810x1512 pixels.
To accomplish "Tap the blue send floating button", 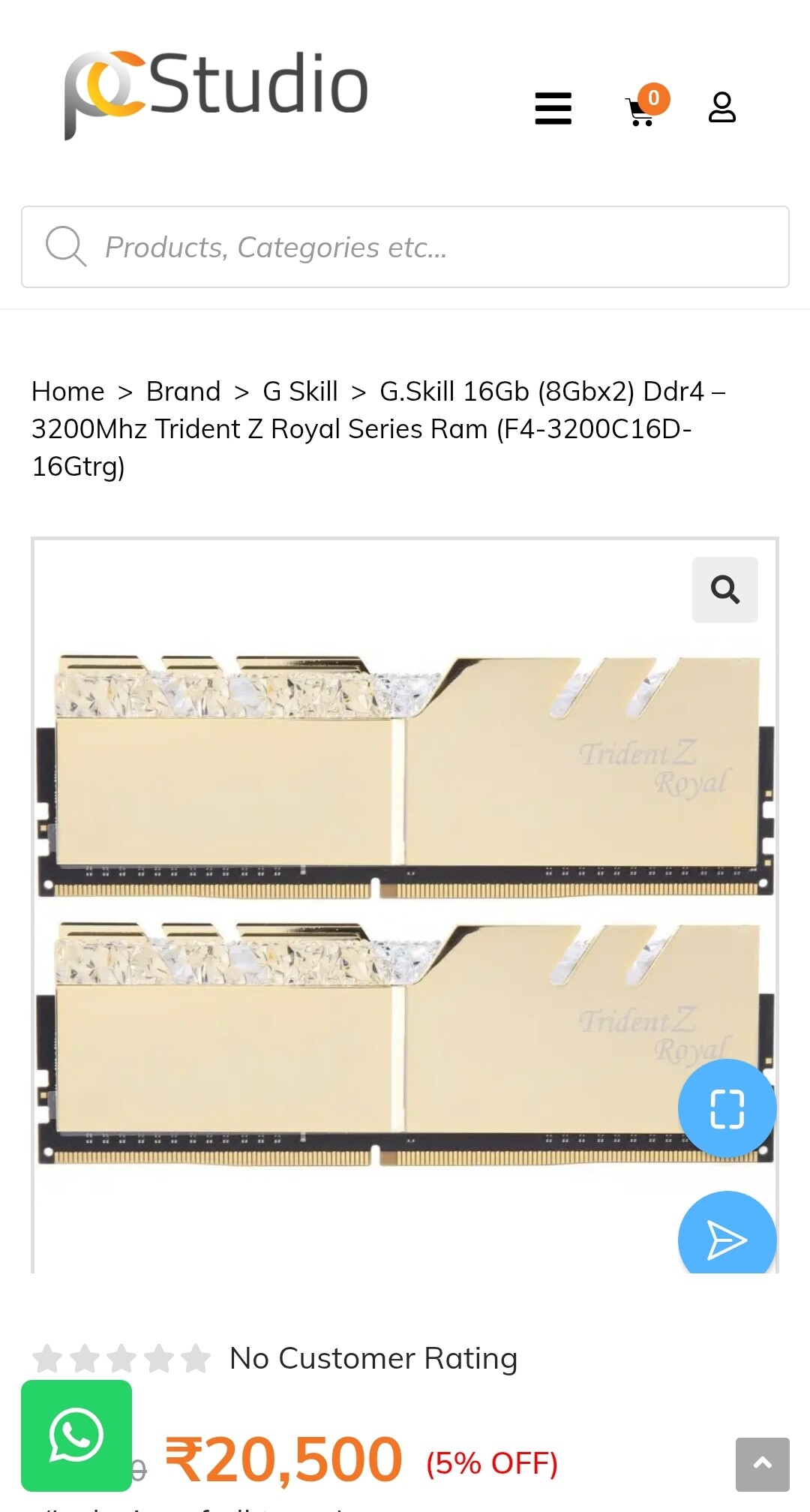I will (x=727, y=1237).
